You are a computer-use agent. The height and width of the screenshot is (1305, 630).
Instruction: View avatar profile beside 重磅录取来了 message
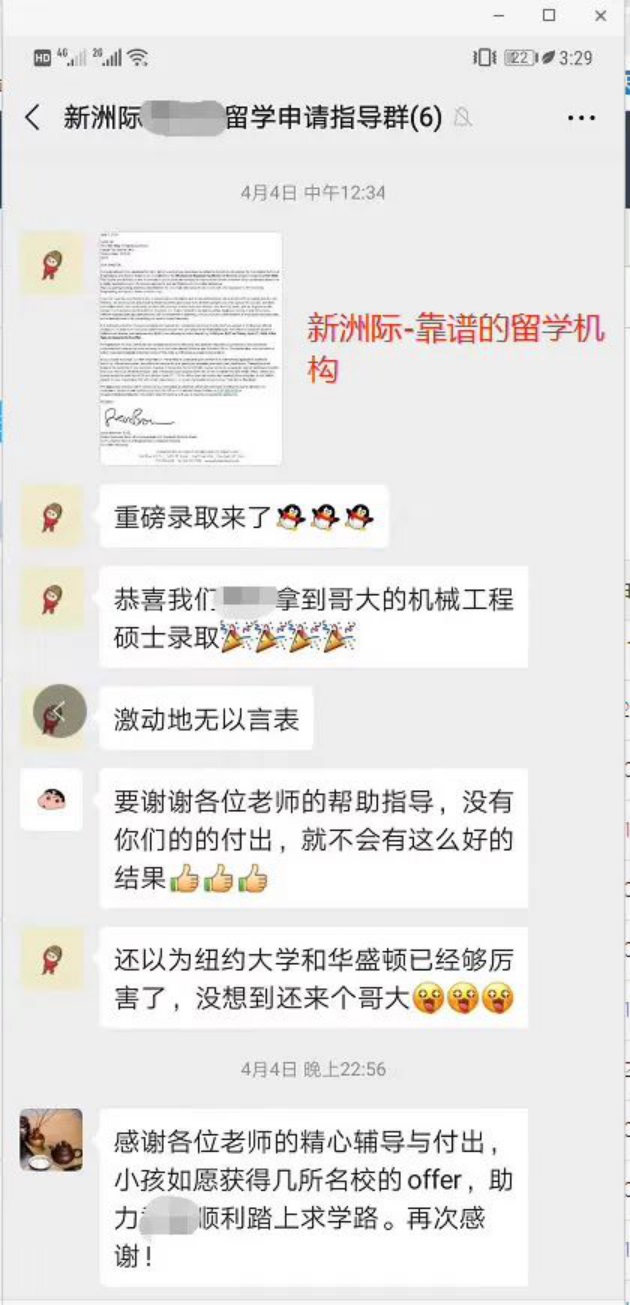(x=52, y=517)
